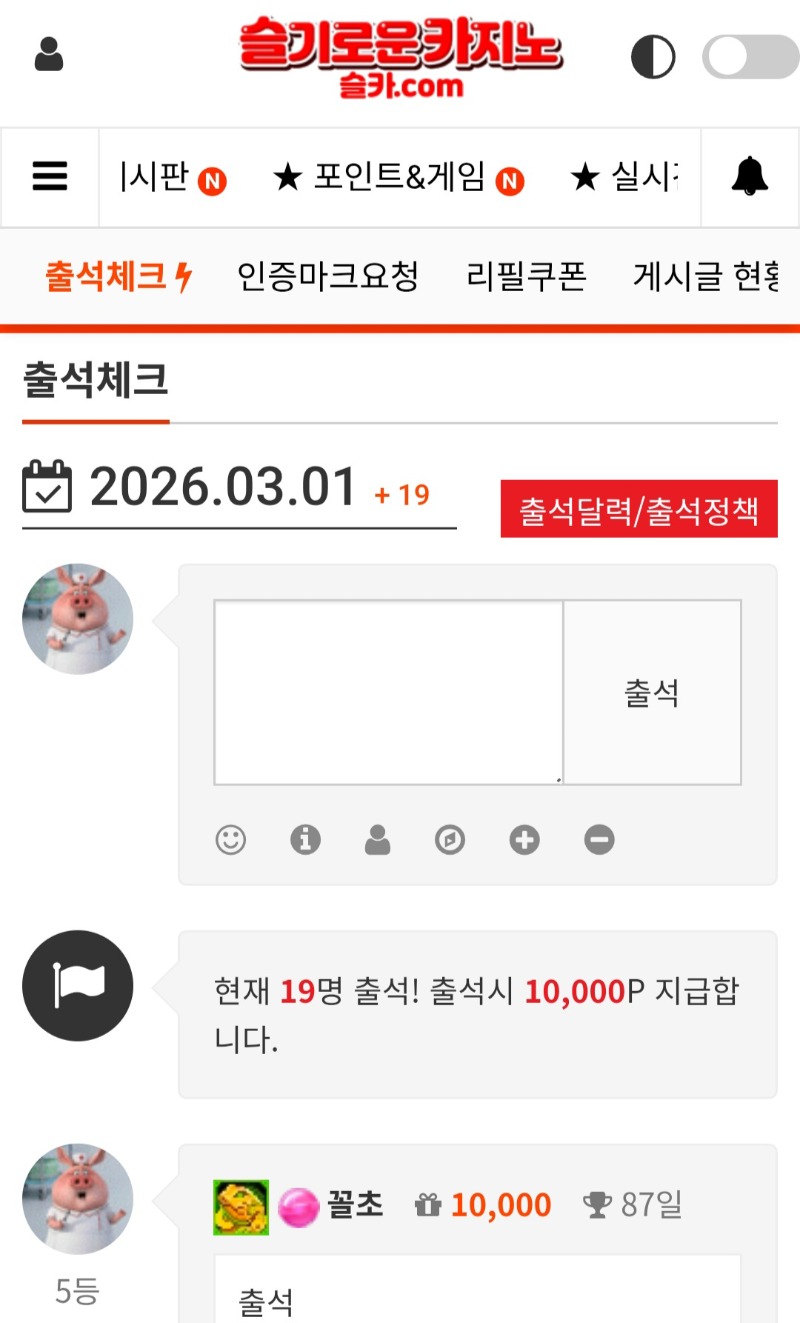Screen dimensions: 800x1323
Task: Open 출석달력/출석정책 button
Action: click(x=638, y=511)
